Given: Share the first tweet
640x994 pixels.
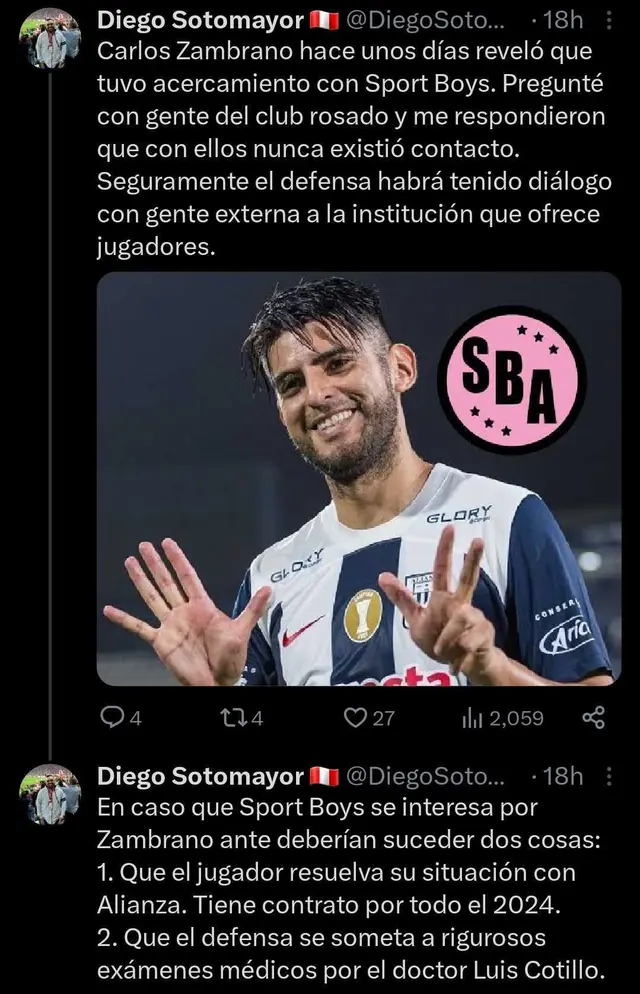Looking at the screenshot, I should pyautogui.click(x=593, y=717).
